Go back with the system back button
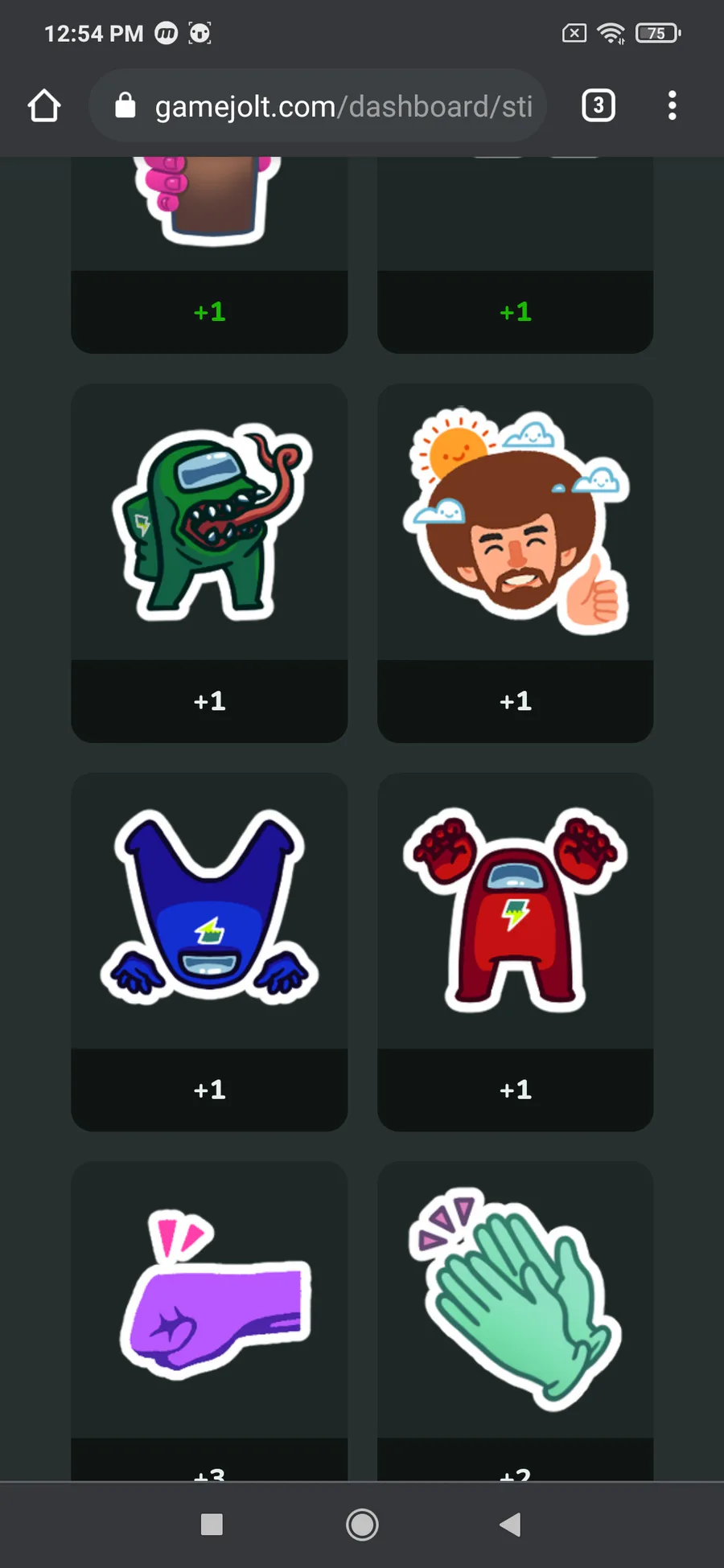 pyautogui.click(x=510, y=1524)
